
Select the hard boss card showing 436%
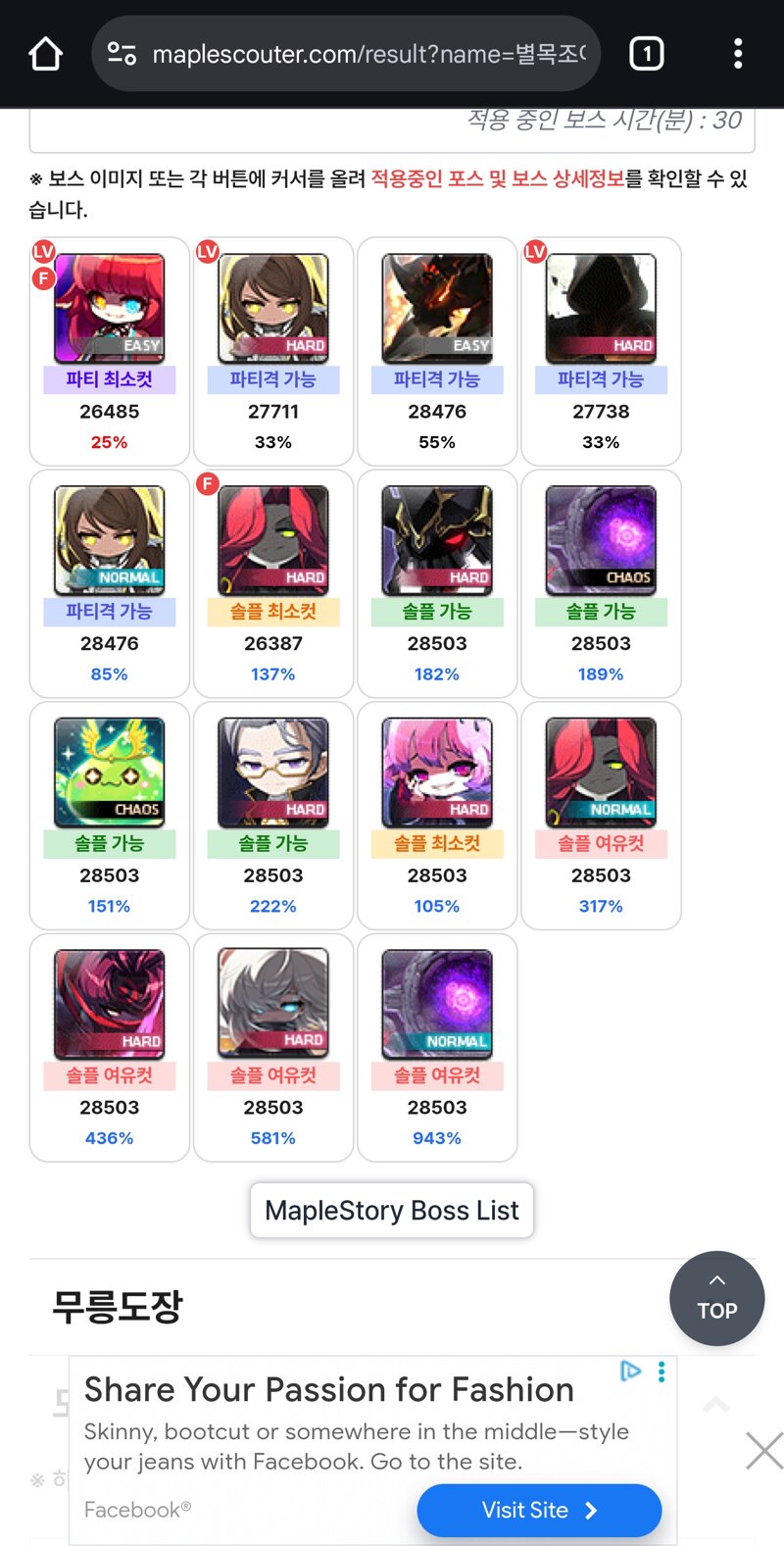coord(110,1047)
